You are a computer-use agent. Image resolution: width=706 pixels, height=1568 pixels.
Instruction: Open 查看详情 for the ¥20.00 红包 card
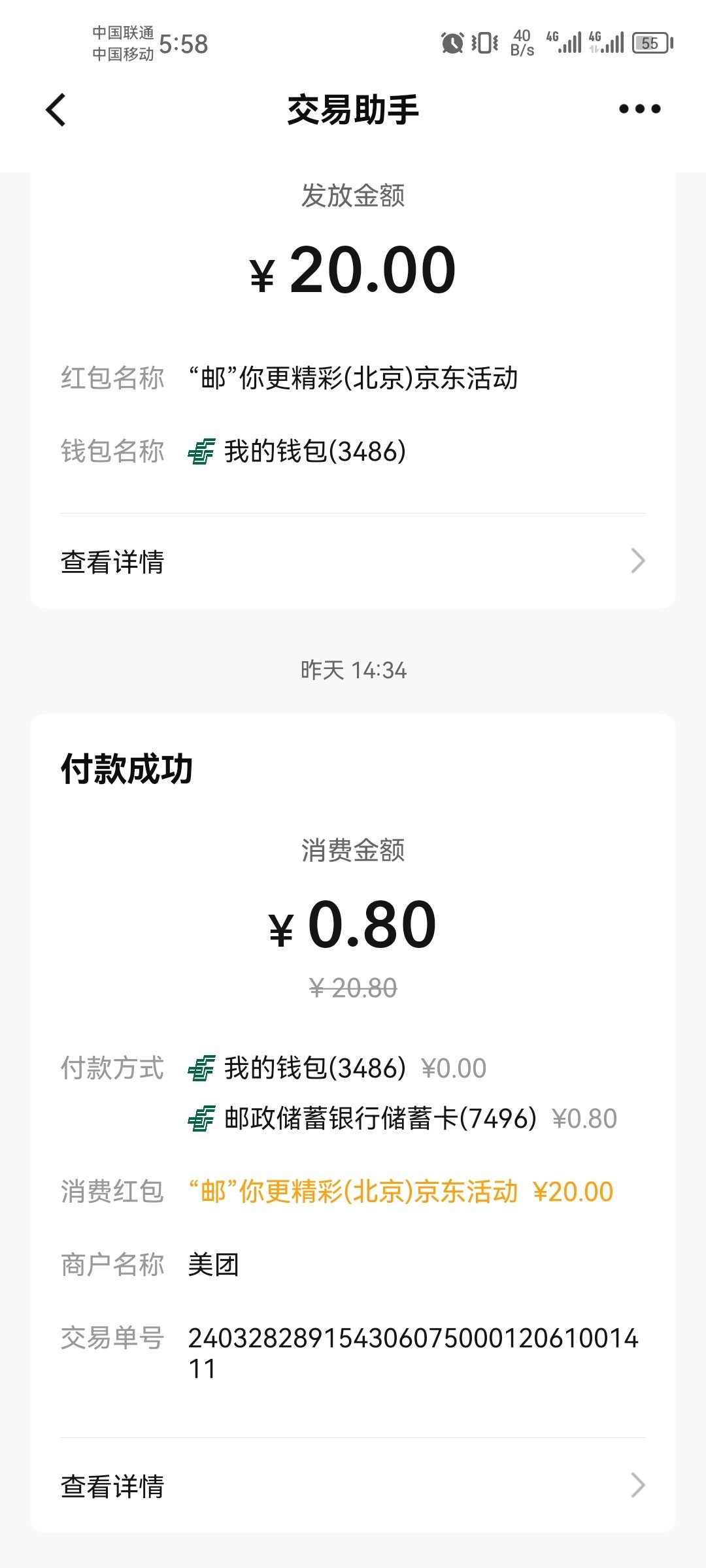353,561
